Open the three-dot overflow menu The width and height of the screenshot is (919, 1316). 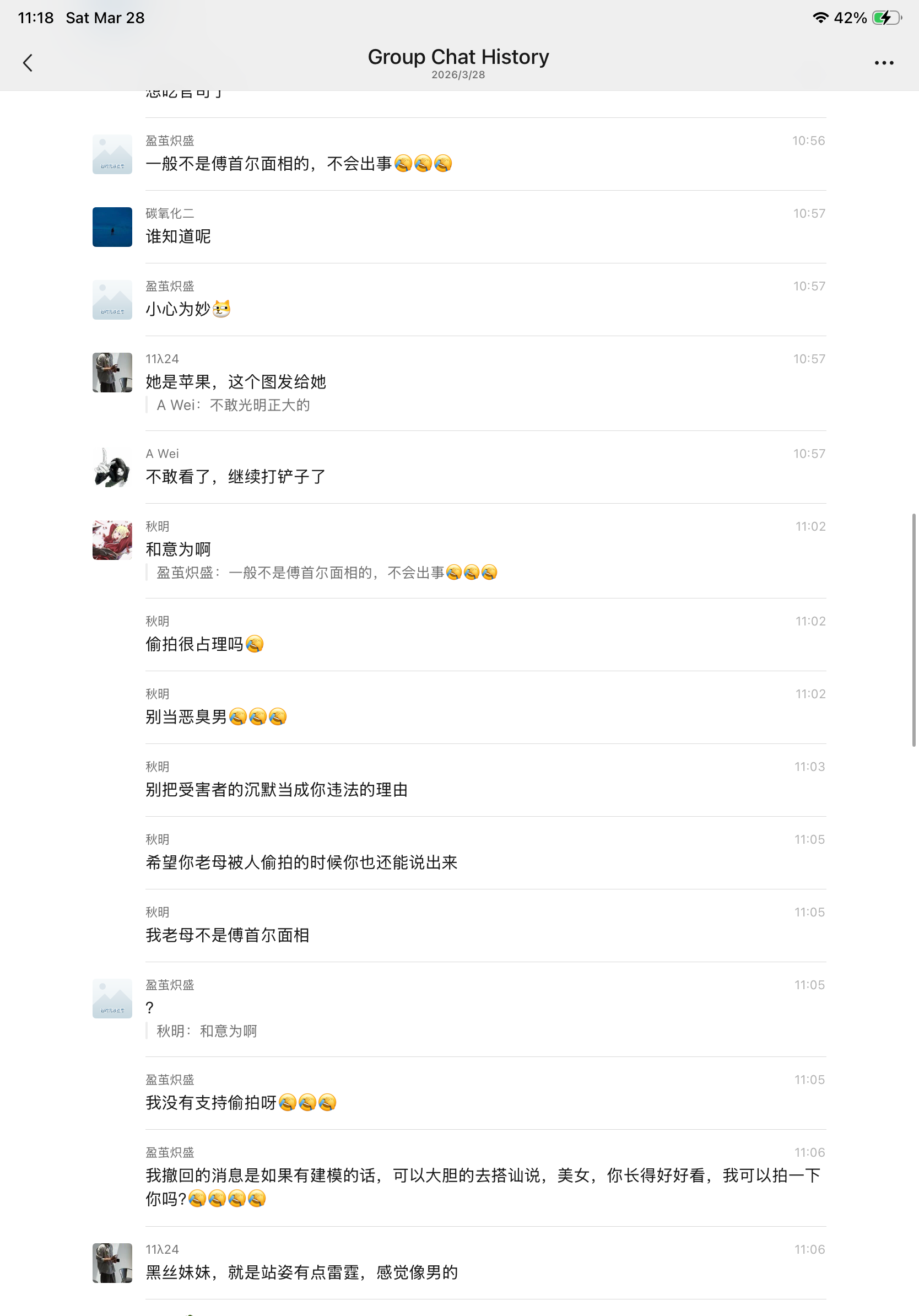884,62
